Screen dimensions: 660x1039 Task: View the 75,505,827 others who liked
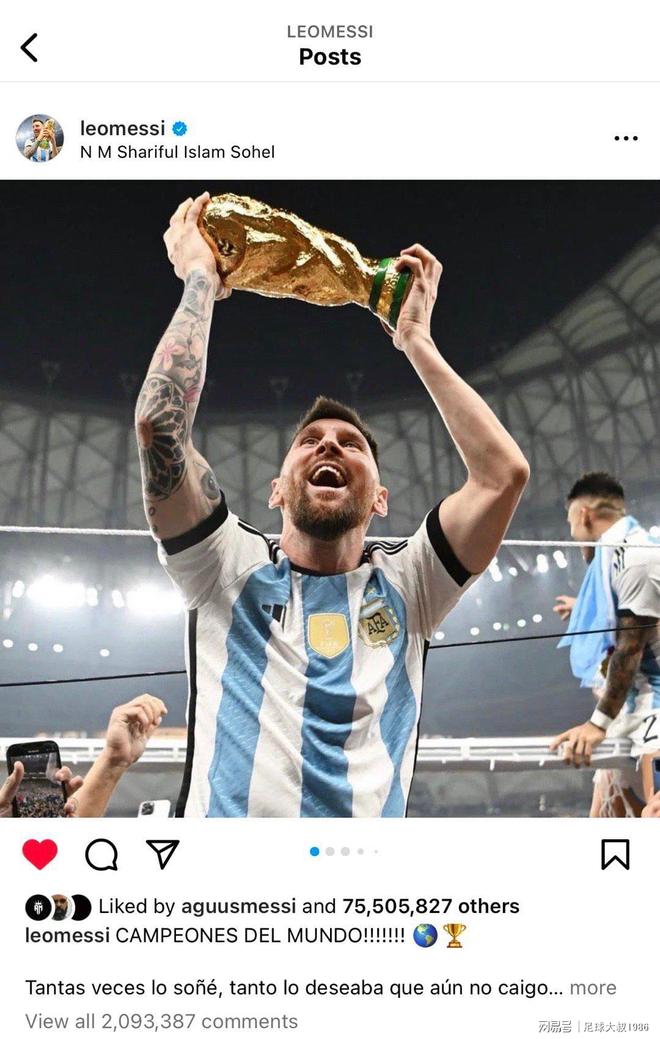[x=430, y=906]
